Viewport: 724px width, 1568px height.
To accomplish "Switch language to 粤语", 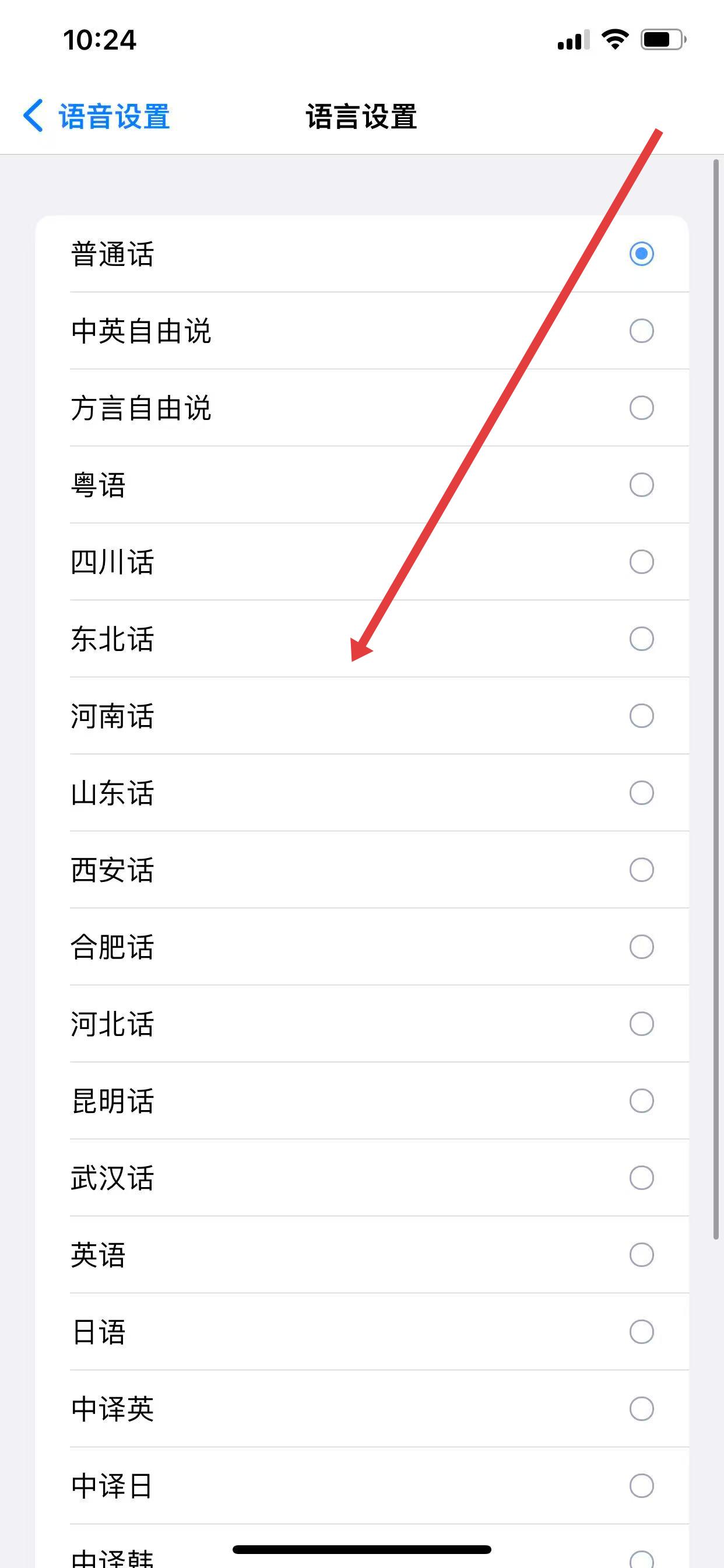I will coord(362,485).
